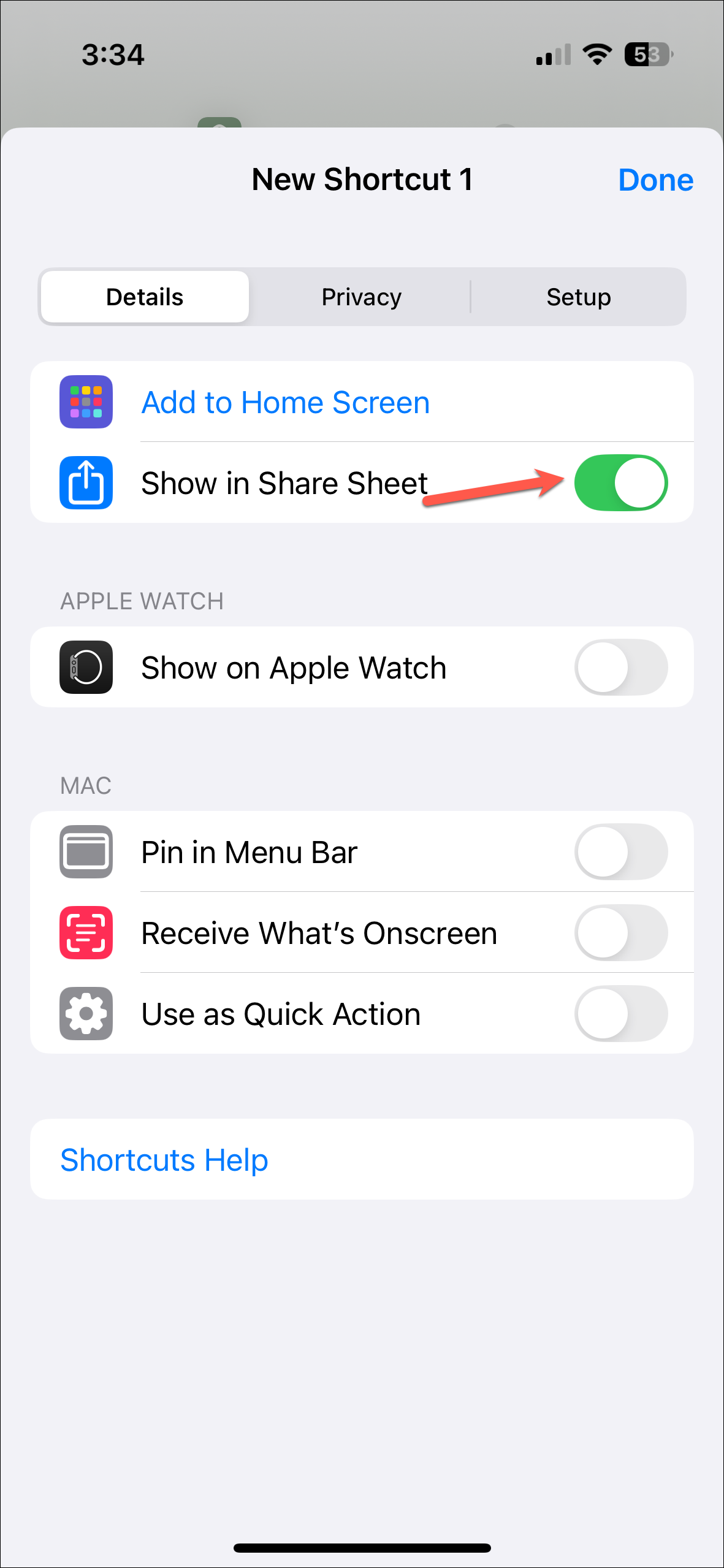Tap Done to close shortcut details
Image resolution: width=724 pixels, height=1568 pixels.
[x=655, y=180]
